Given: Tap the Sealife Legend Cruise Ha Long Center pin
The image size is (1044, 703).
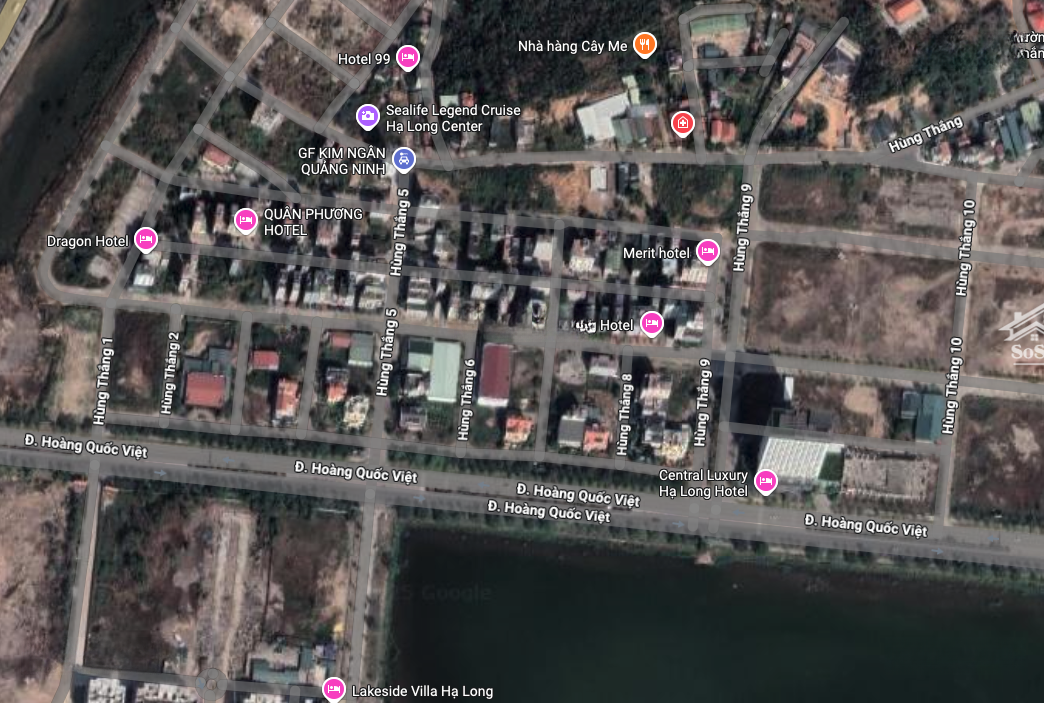Looking at the screenshot, I should click(x=368, y=116).
